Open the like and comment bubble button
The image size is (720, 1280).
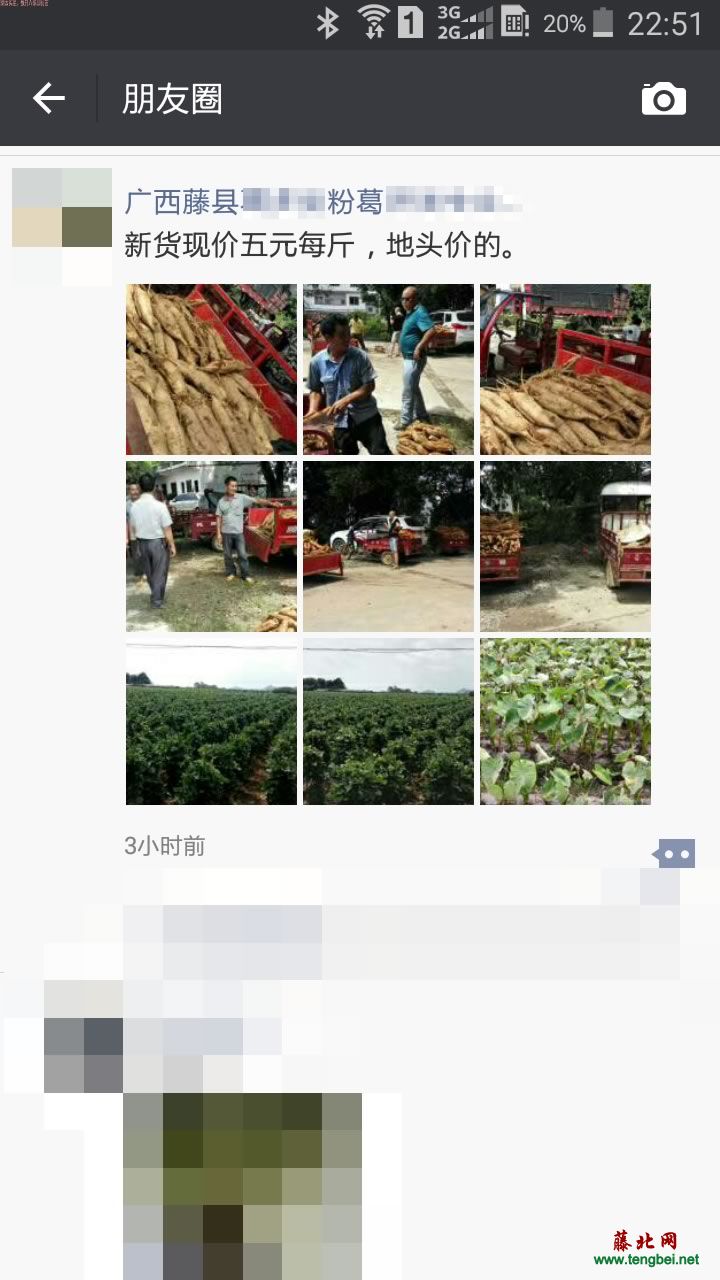(674, 853)
